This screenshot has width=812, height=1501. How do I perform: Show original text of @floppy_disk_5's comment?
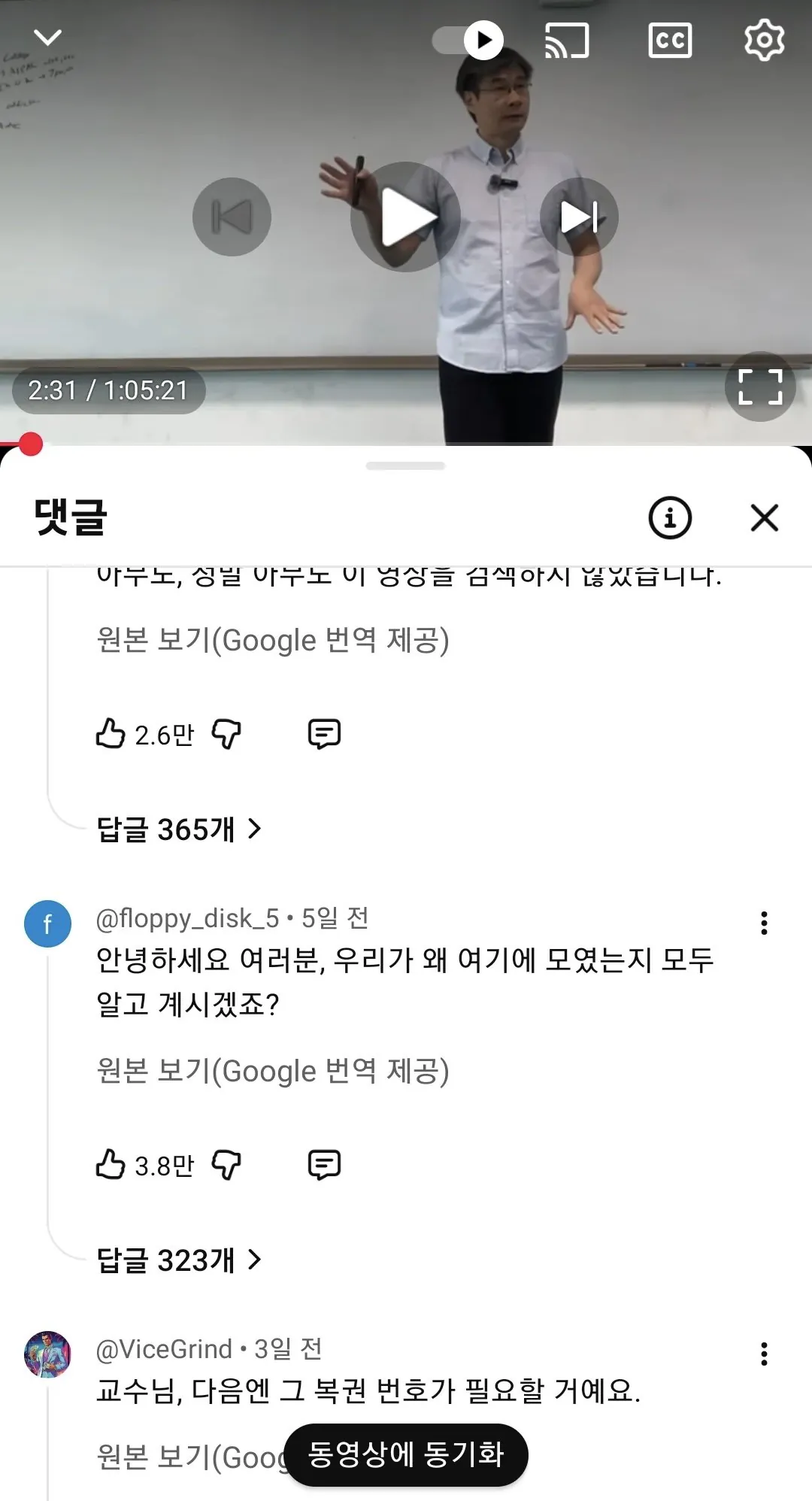[272, 1071]
